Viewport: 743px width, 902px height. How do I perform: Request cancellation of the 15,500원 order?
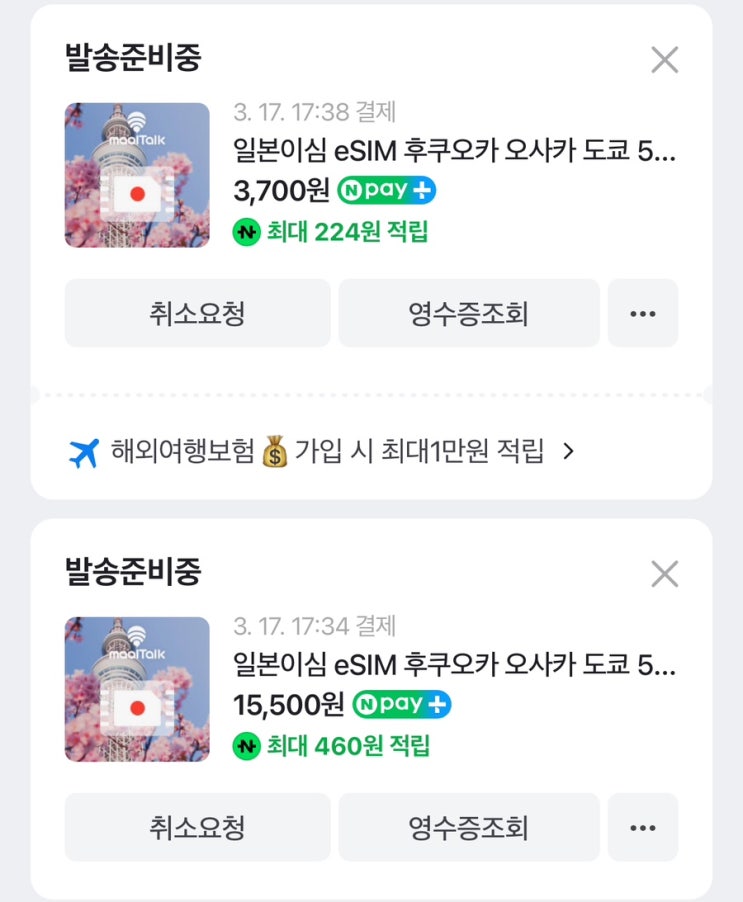pos(197,827)
